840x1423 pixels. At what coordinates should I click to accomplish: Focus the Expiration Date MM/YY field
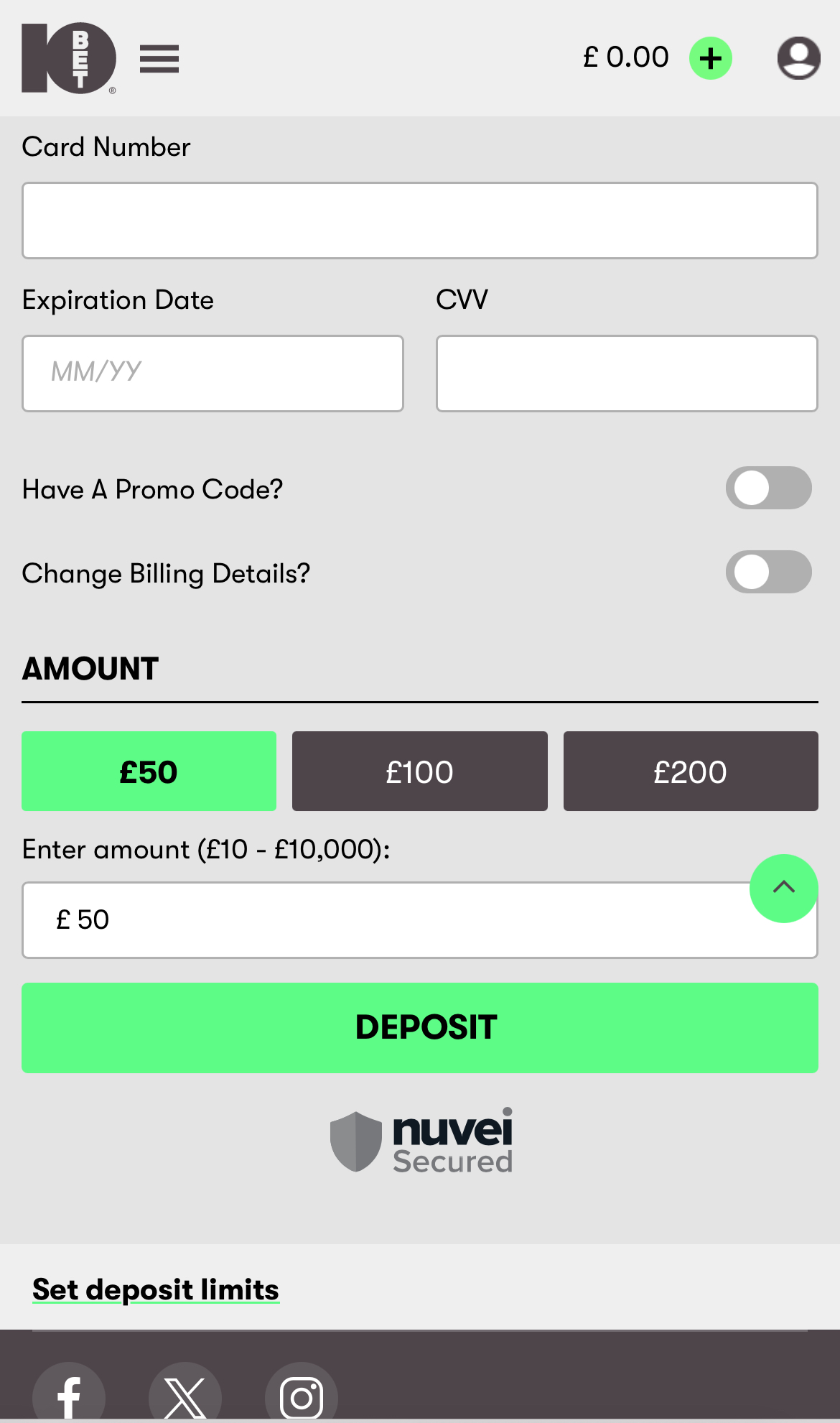pyautogui.click(x=213, y=373)
